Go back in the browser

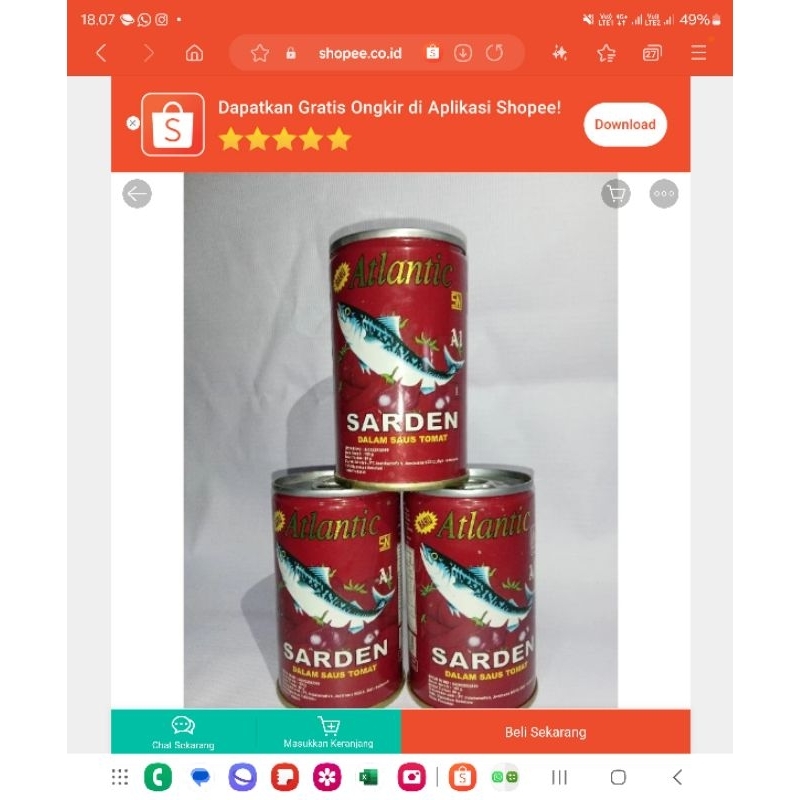[101, 53]
